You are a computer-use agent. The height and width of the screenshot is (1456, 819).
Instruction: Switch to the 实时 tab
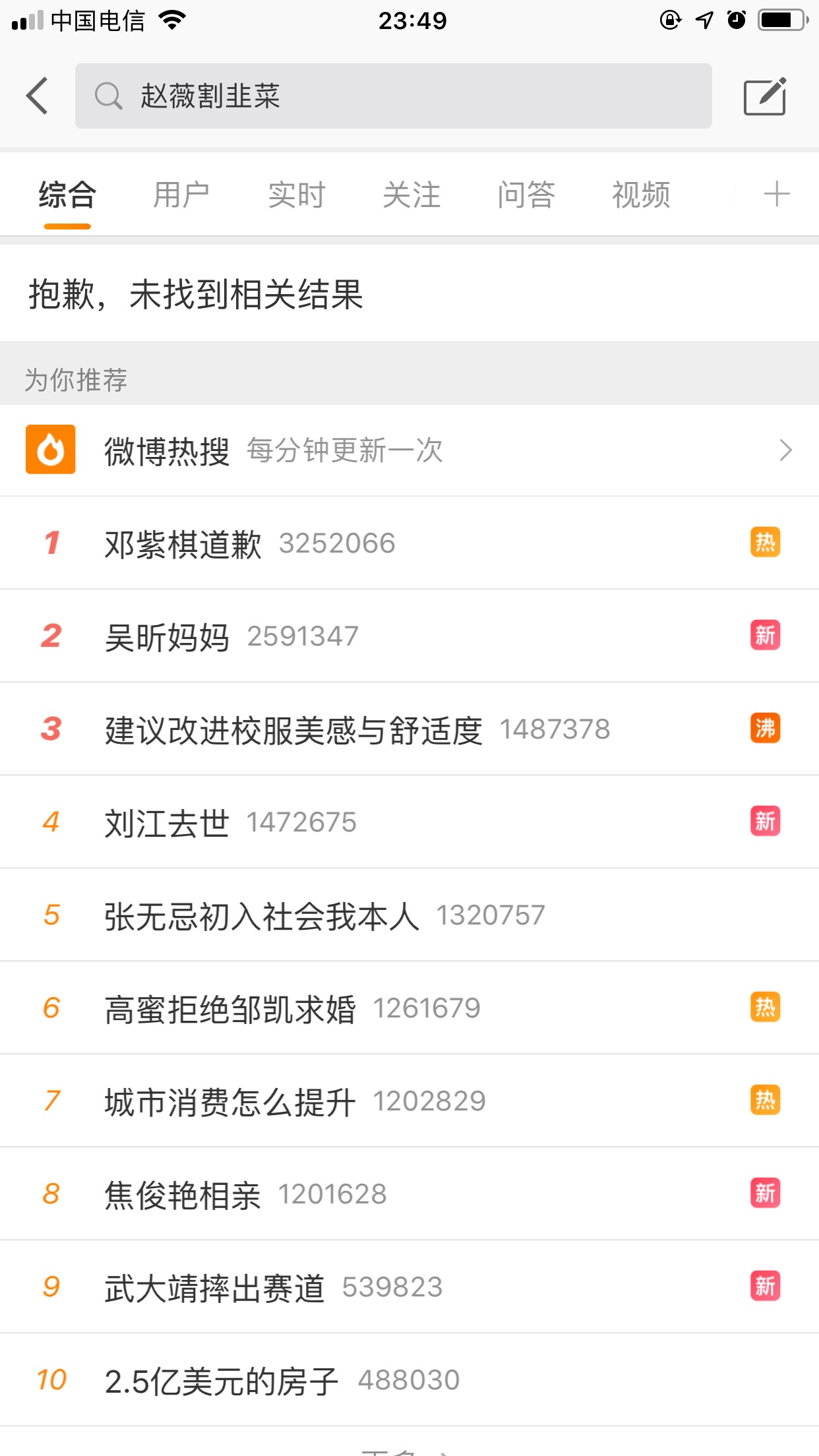(x=297, y=195)
